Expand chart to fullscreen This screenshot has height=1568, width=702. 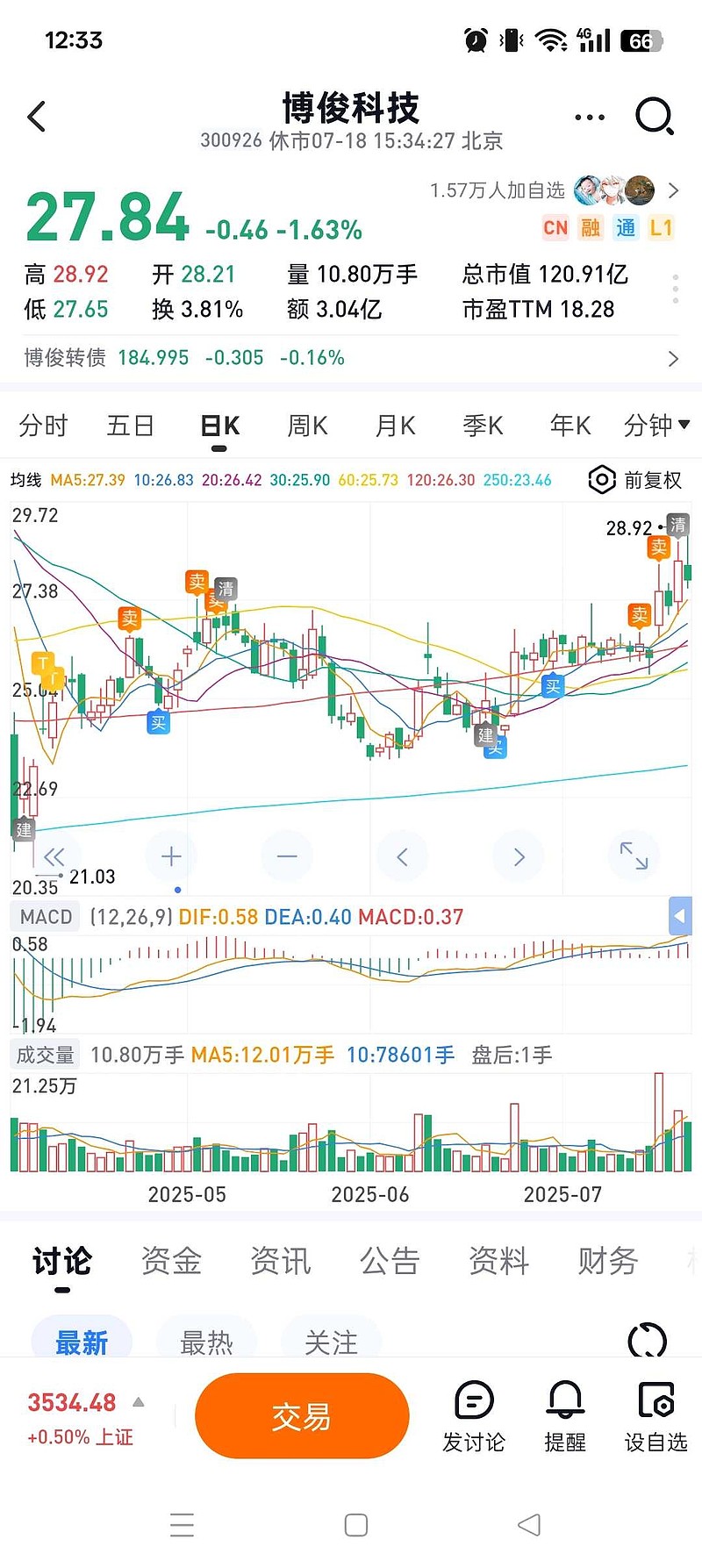point(634,856)
